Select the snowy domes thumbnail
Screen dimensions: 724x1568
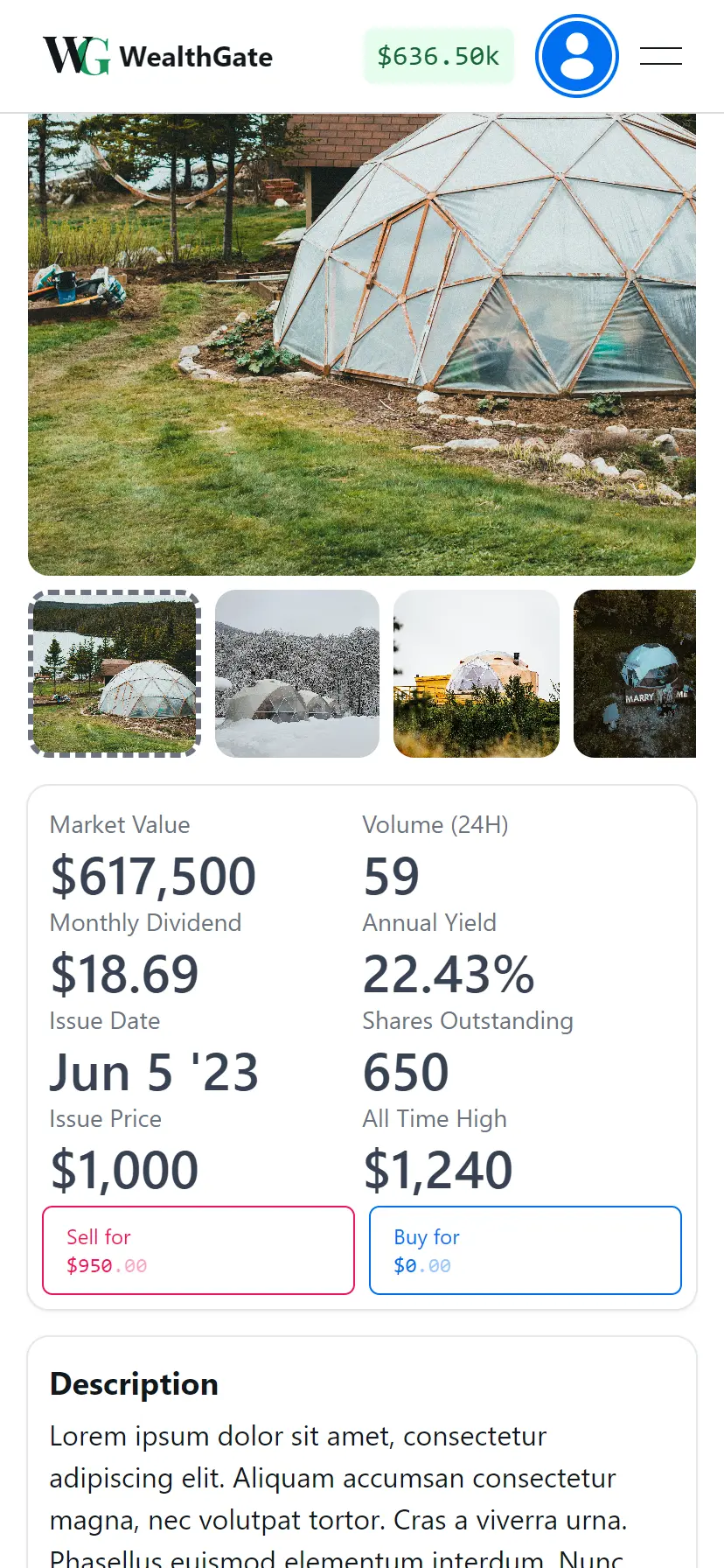297,674
